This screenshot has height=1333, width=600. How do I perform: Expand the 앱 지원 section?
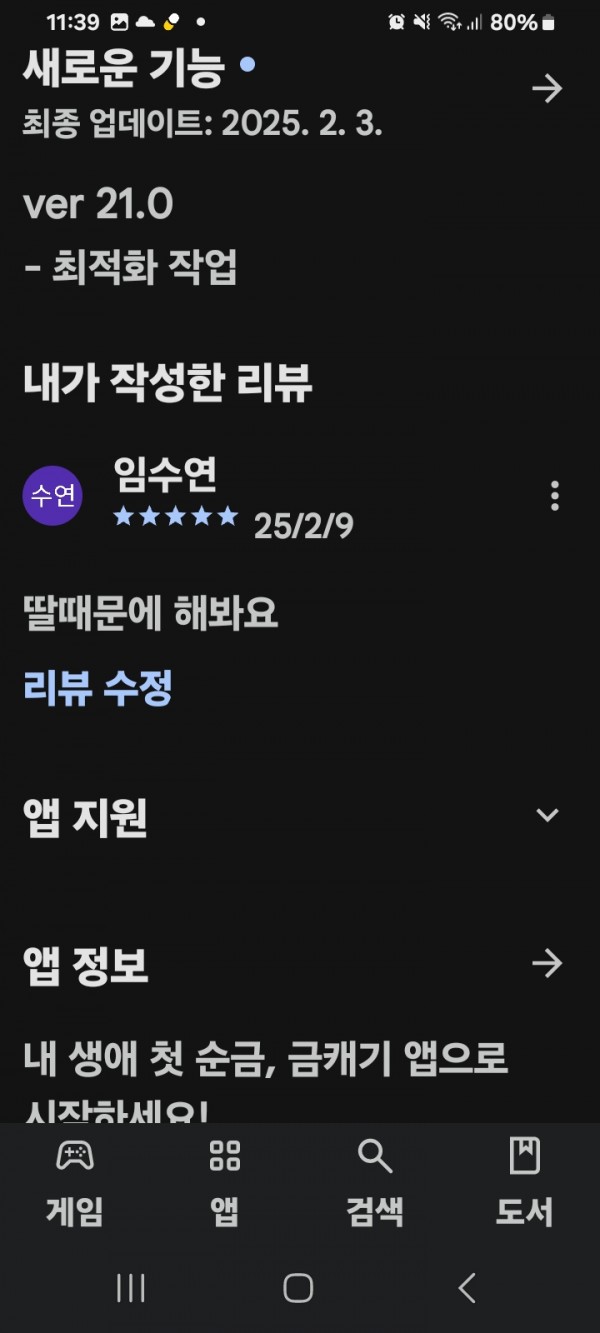[547, 815]
